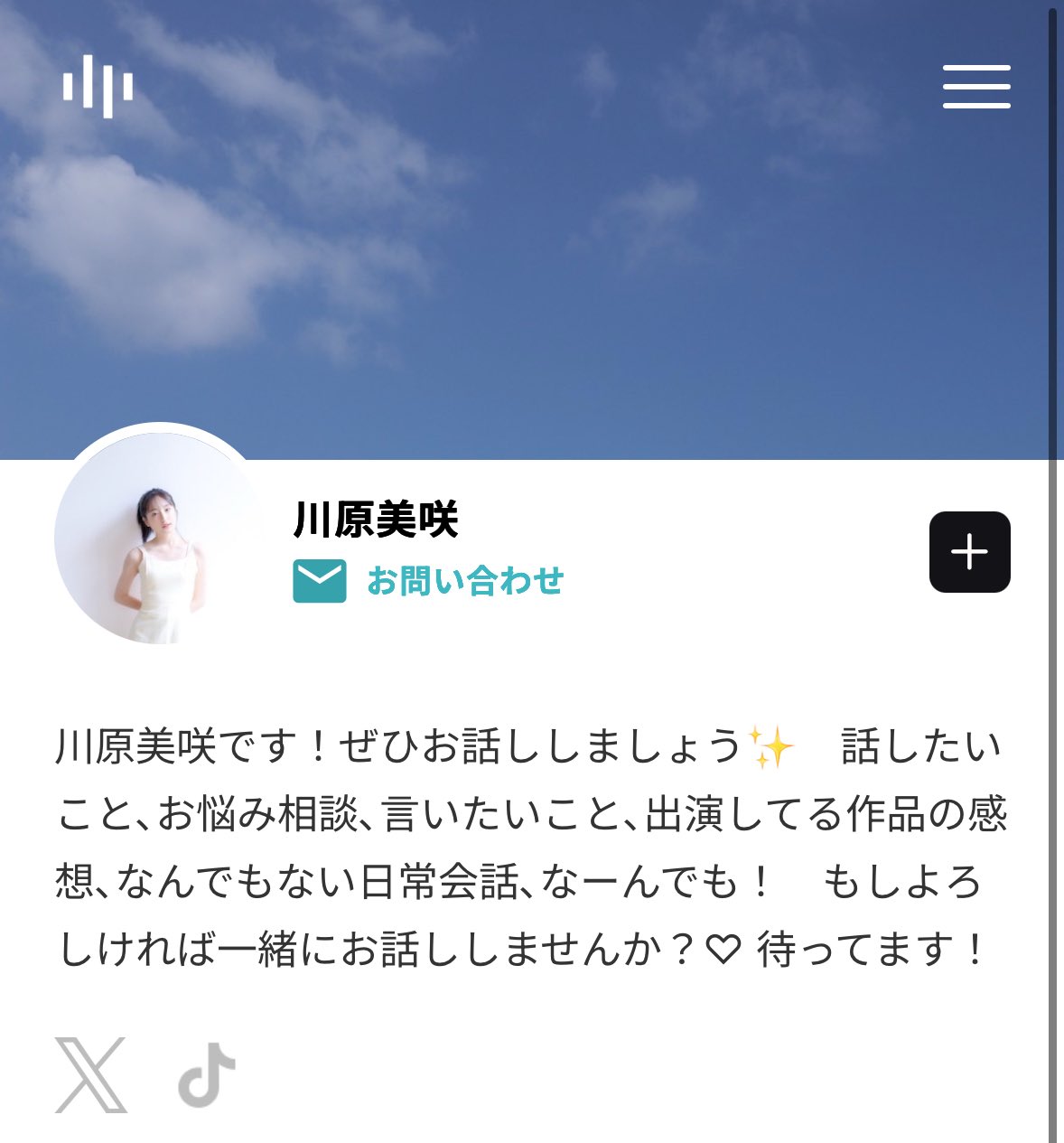Open the X social profile link
Image resolution: width=1064 pixels, height=1143 pixels.
90,1074
